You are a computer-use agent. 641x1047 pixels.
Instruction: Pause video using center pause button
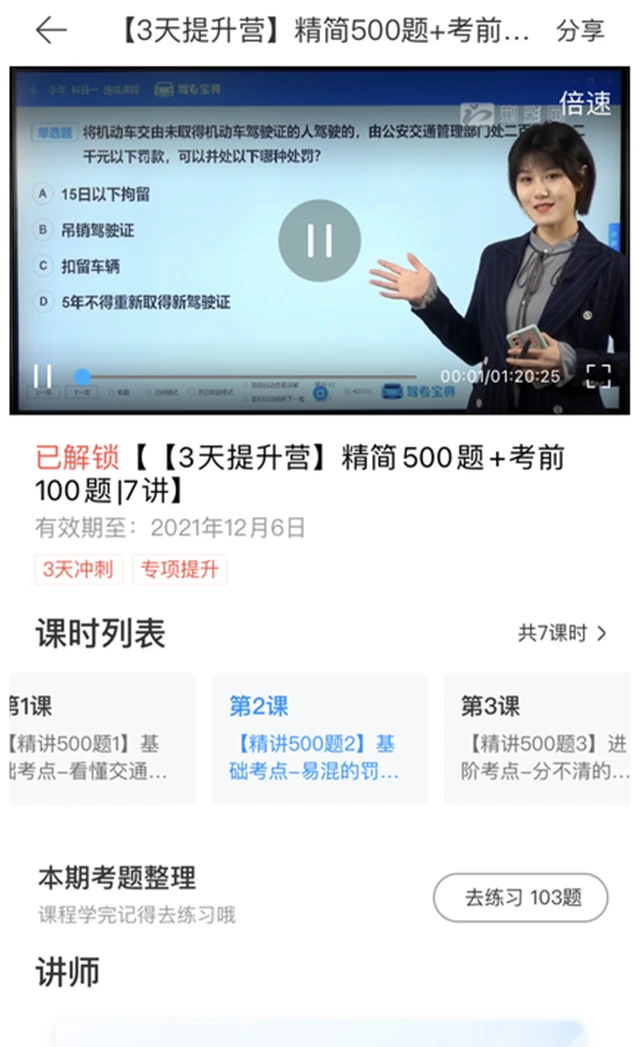point(319,240)
